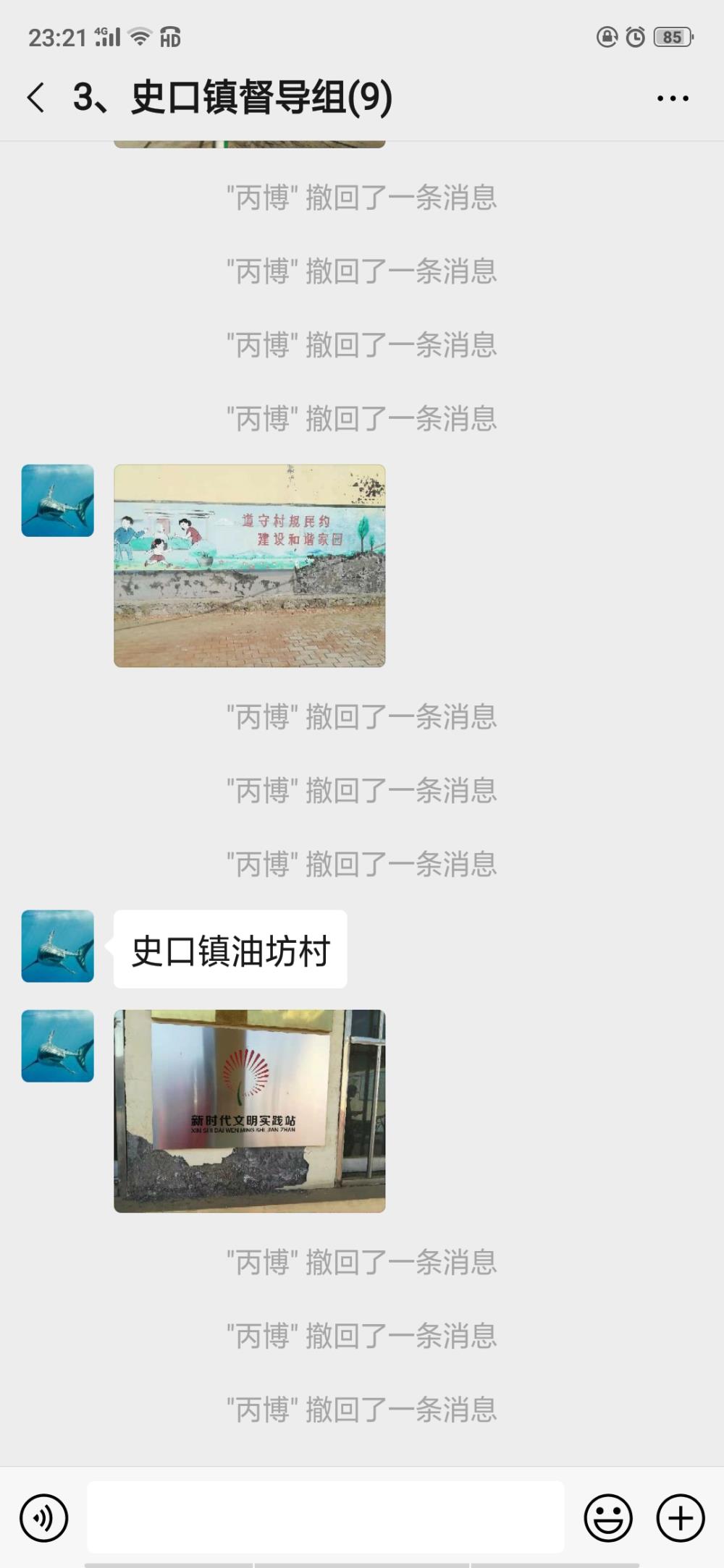Viewport: 724px width, 1568px height.
Task: Switch to voice message input
Action: (x=44, y=1518)
